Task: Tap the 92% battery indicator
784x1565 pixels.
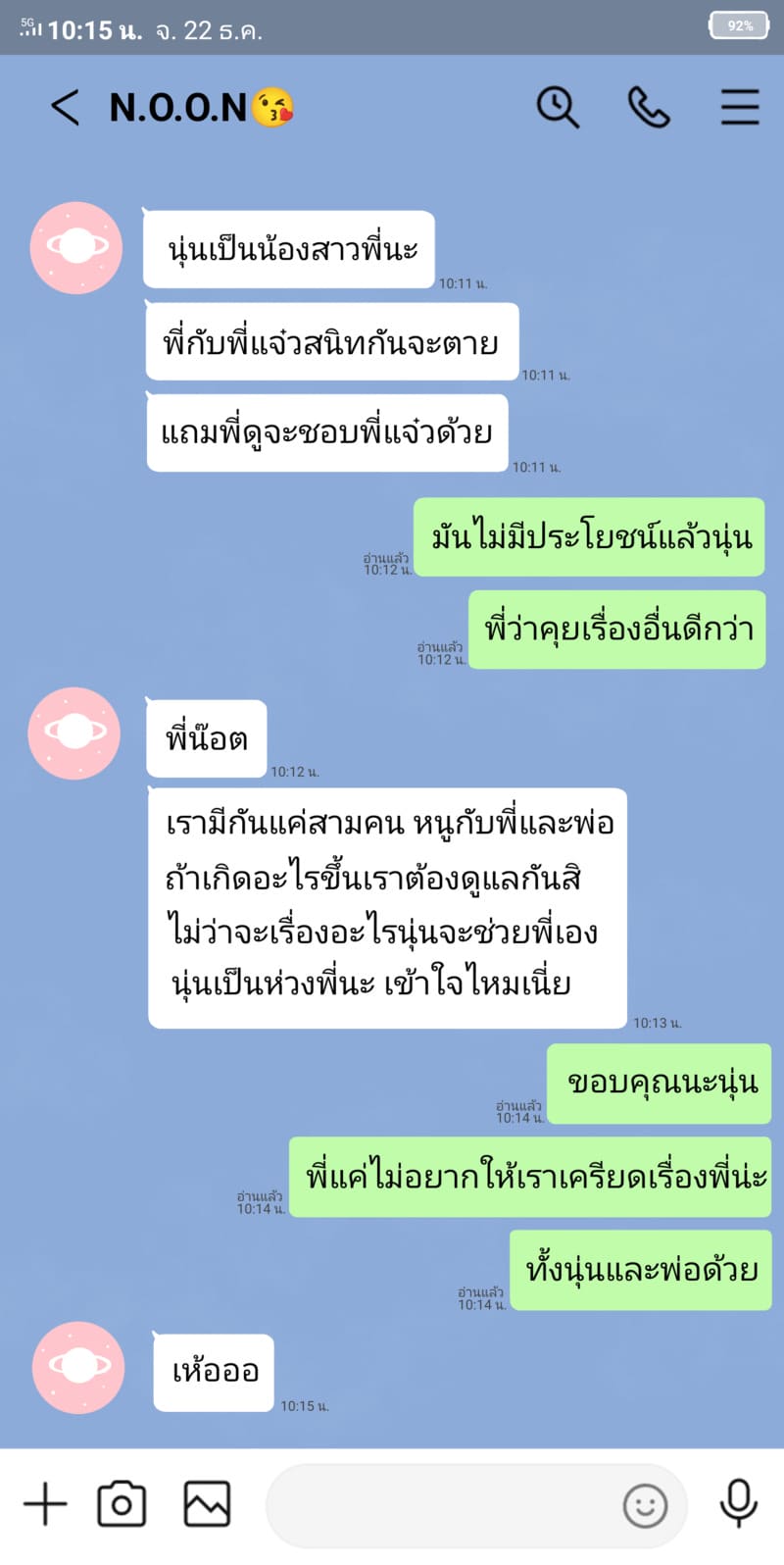Action: coord(738,25)
